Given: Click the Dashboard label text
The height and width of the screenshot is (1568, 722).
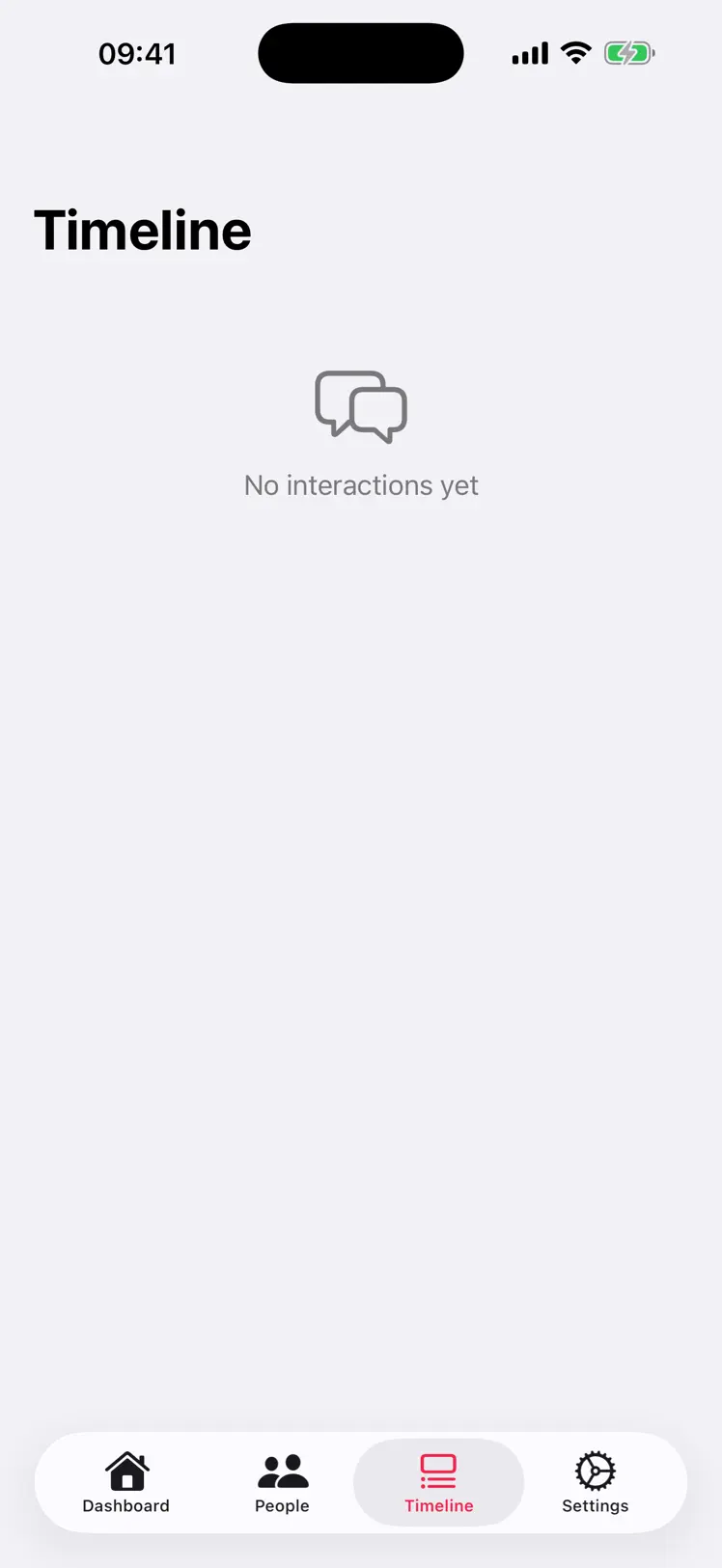Looking at the screenshot, I should point(125,1505).
